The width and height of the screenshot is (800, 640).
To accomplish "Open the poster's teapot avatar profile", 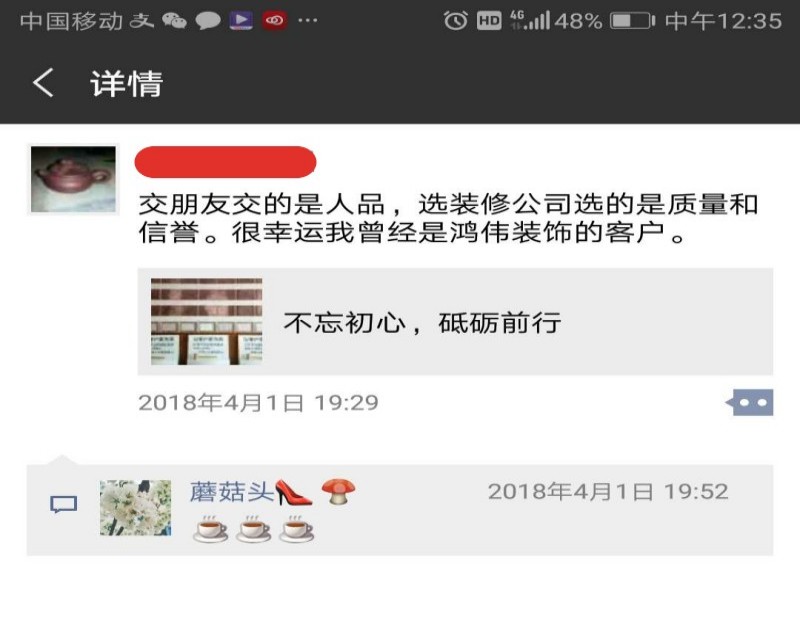I will point(73,179).
